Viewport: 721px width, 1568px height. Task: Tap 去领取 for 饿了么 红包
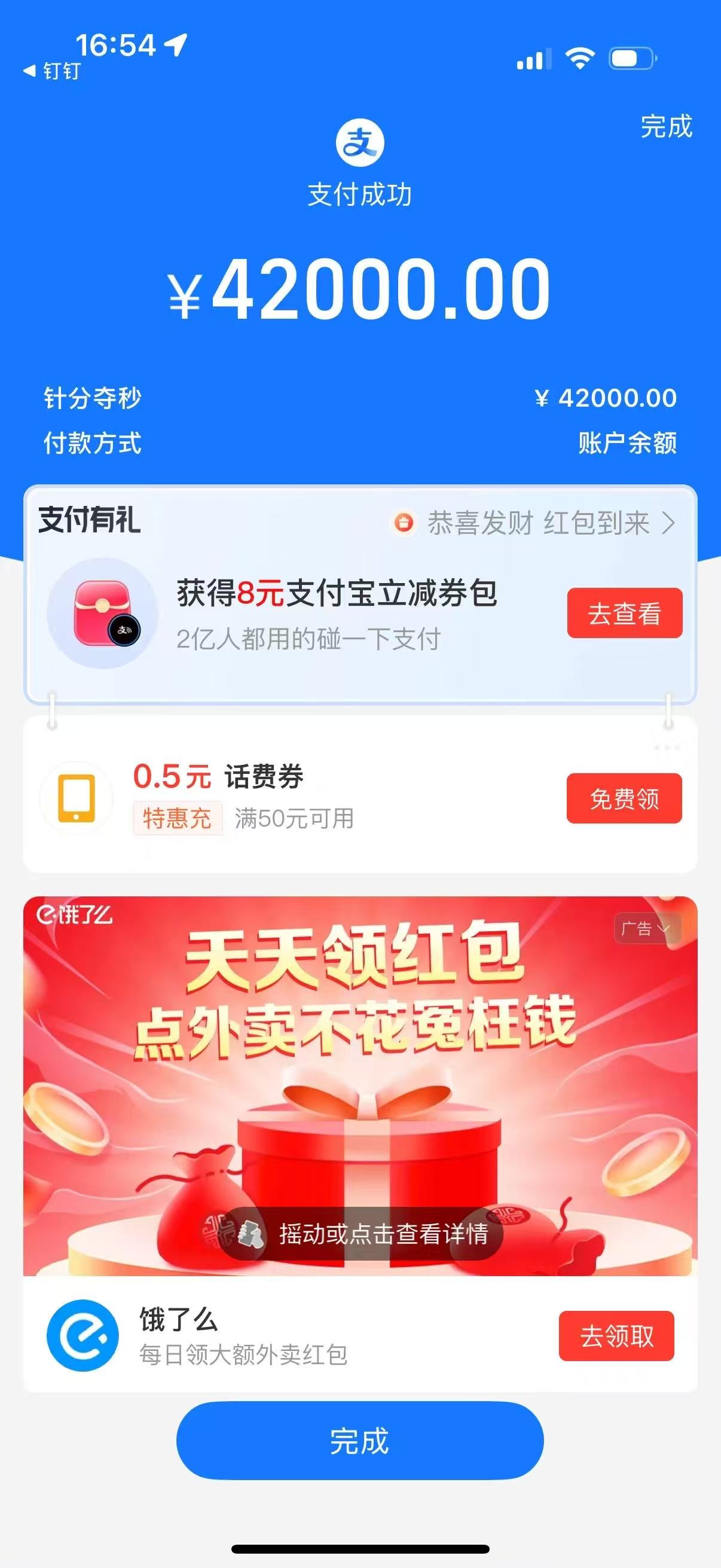pos(616,1336)
